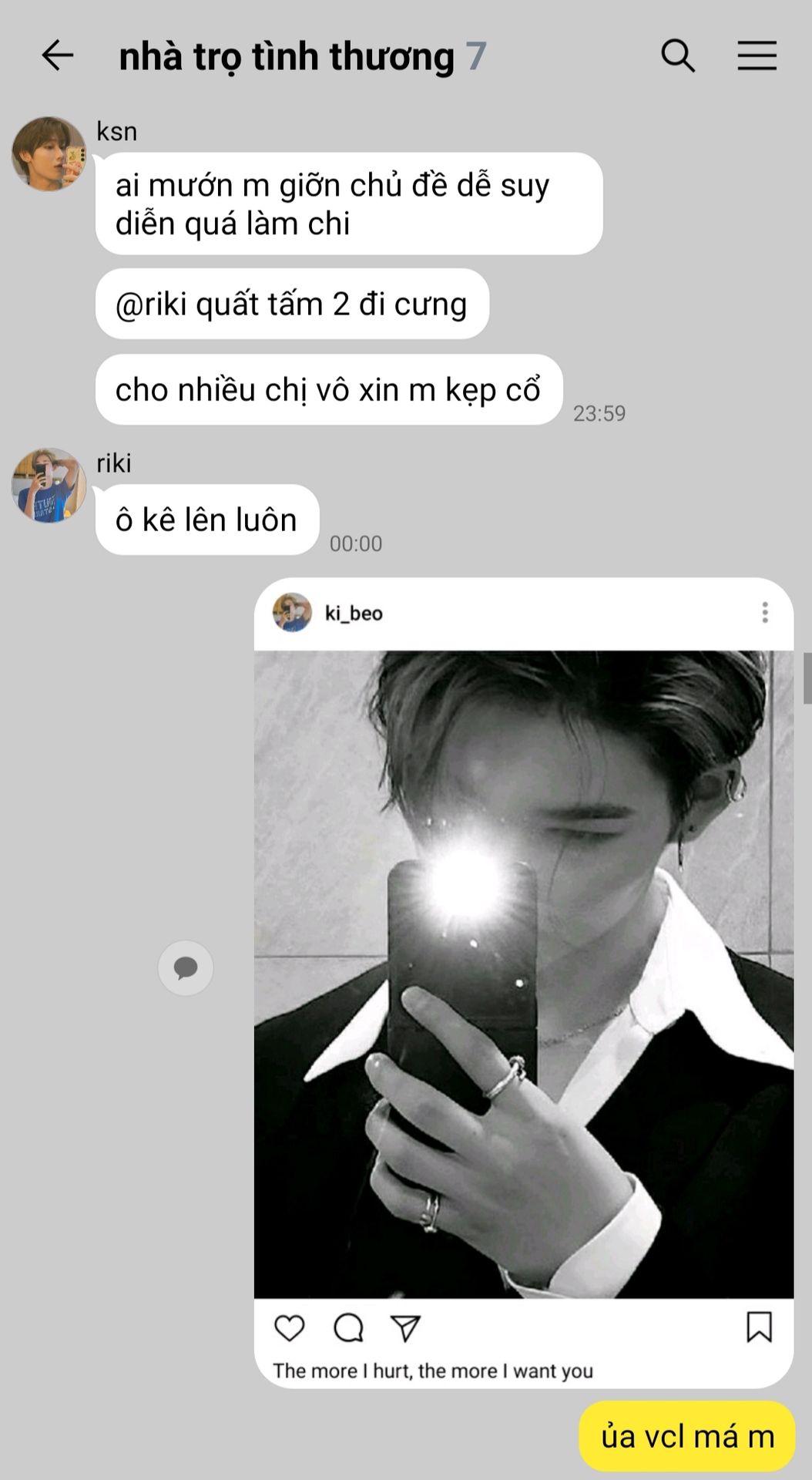Tap the reply bubble icon beside the image
The image size is (812, 1480).
[x=186, y=967]
